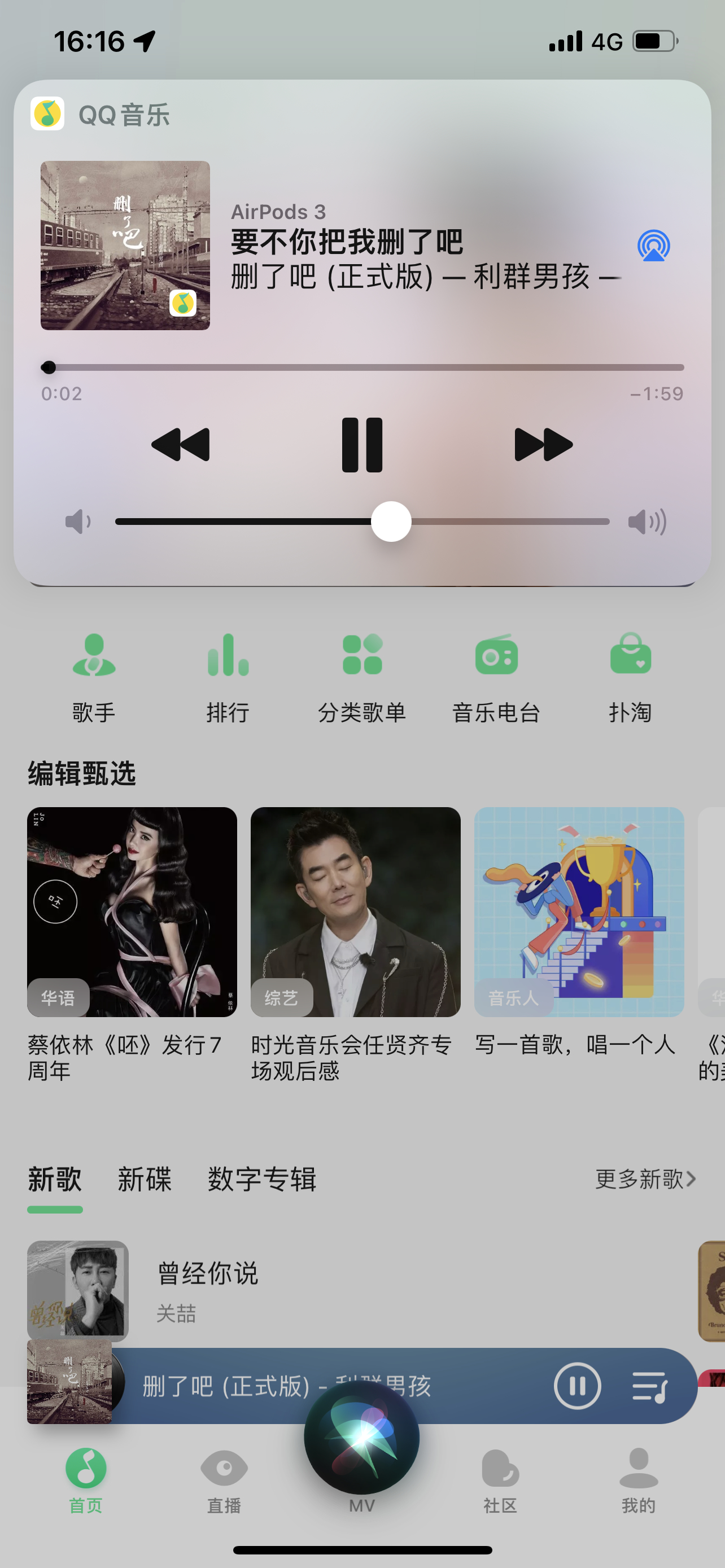Tap the QQ音乐 app icon in the player card

[x=47, y=114]
